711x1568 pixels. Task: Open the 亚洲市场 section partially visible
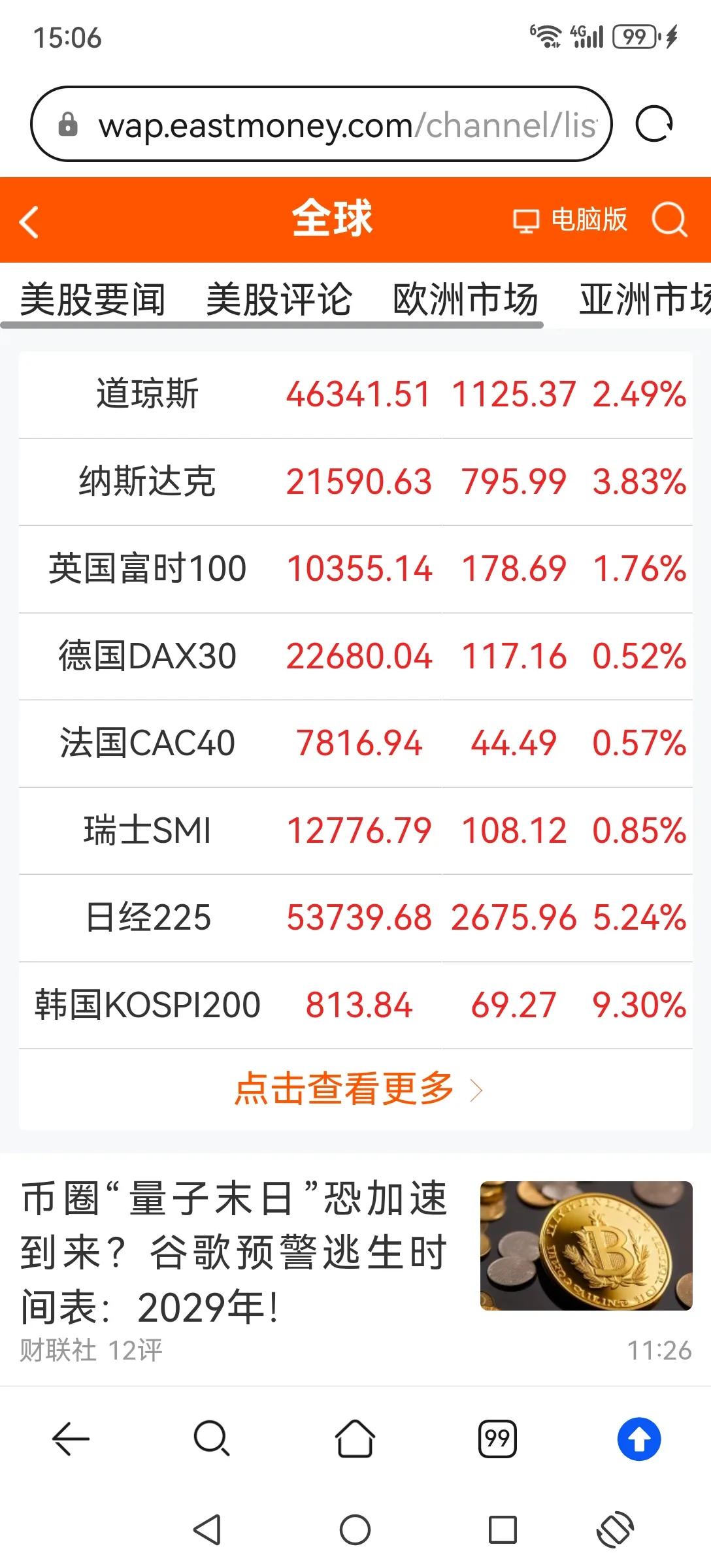640,297
